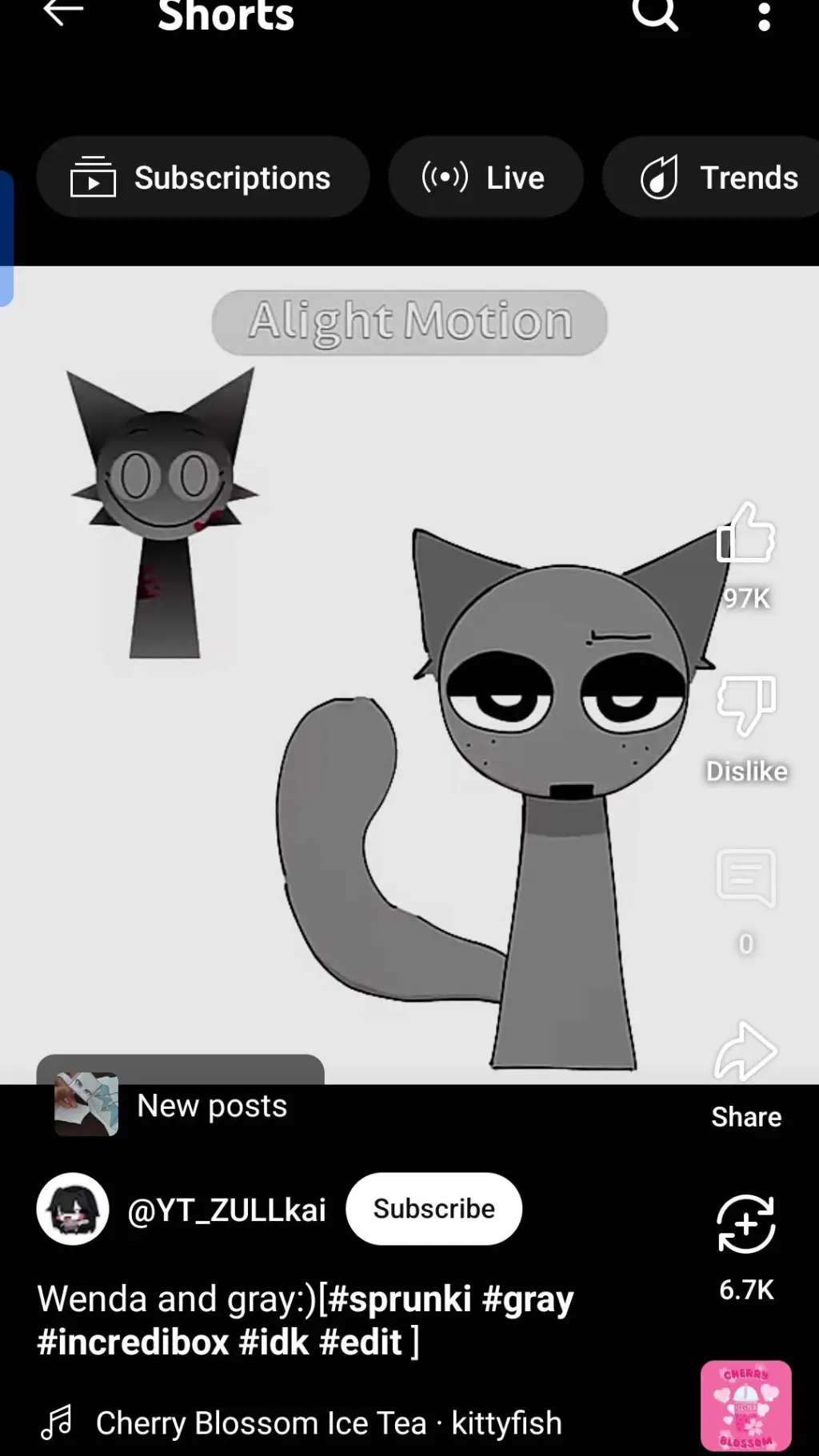The width and height of the screenshot is (819, 1456).
Task: Open the pink Cherry Blossom album art
Action: pyautogui.click(x=745, y=1405)
